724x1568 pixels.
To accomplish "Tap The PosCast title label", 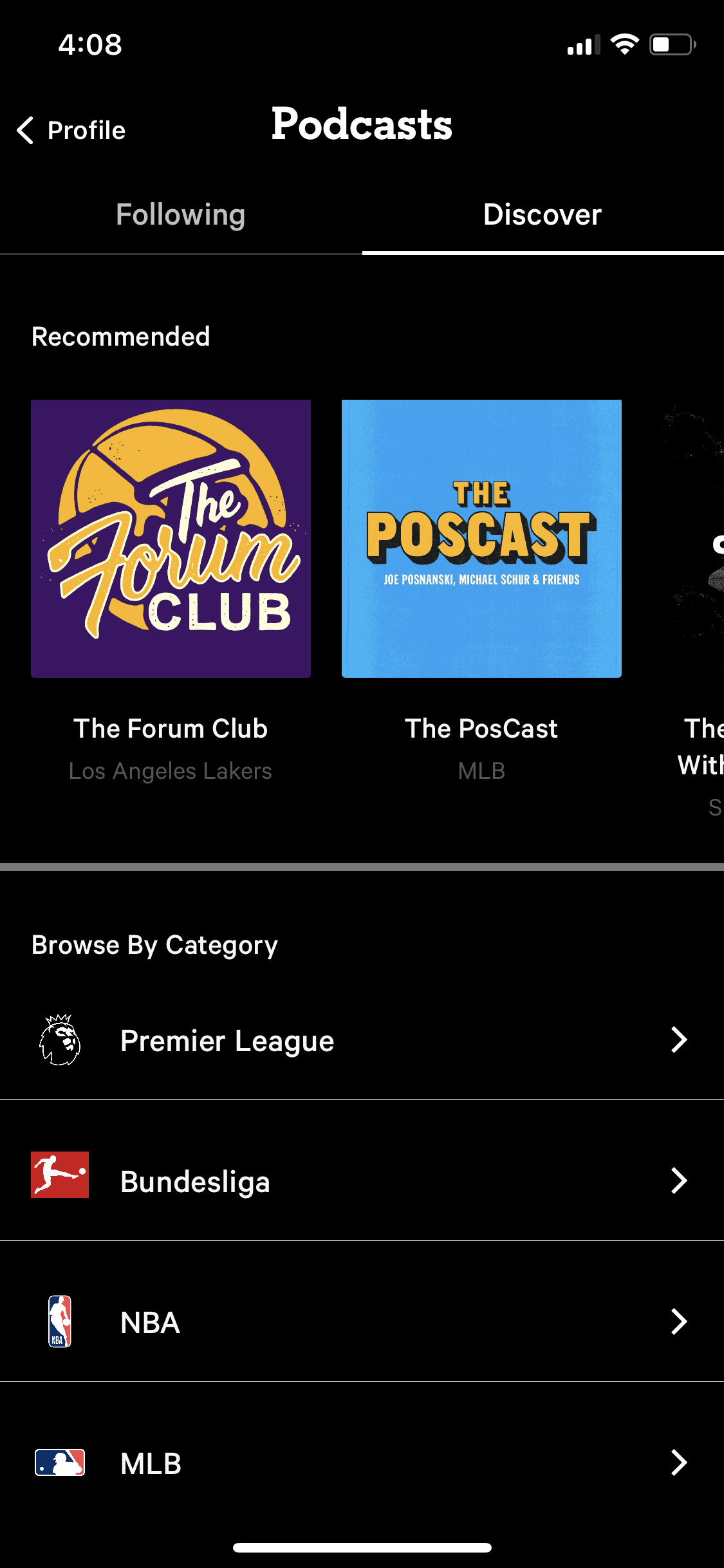I will click(481, 728).
